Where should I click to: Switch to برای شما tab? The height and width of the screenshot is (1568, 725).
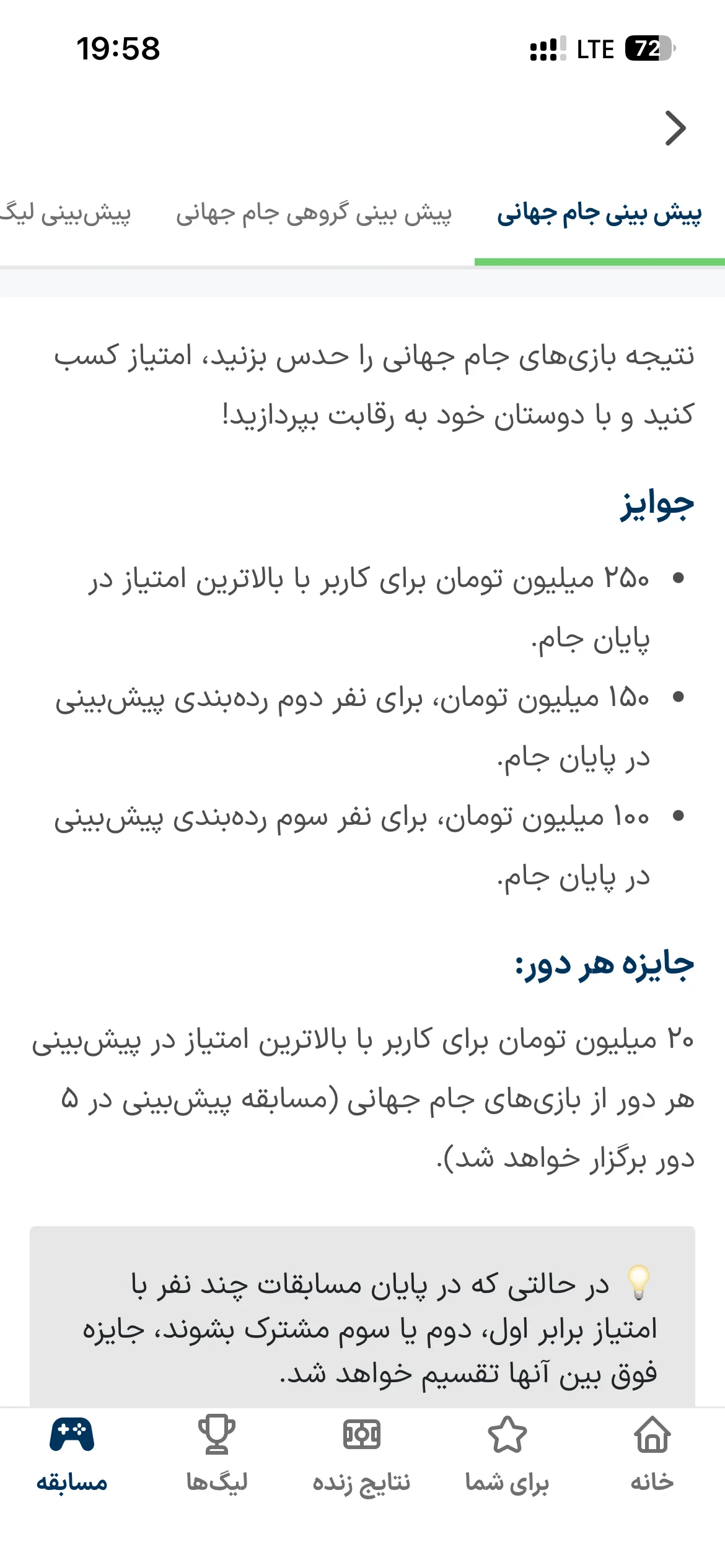tap(507, 1454)
